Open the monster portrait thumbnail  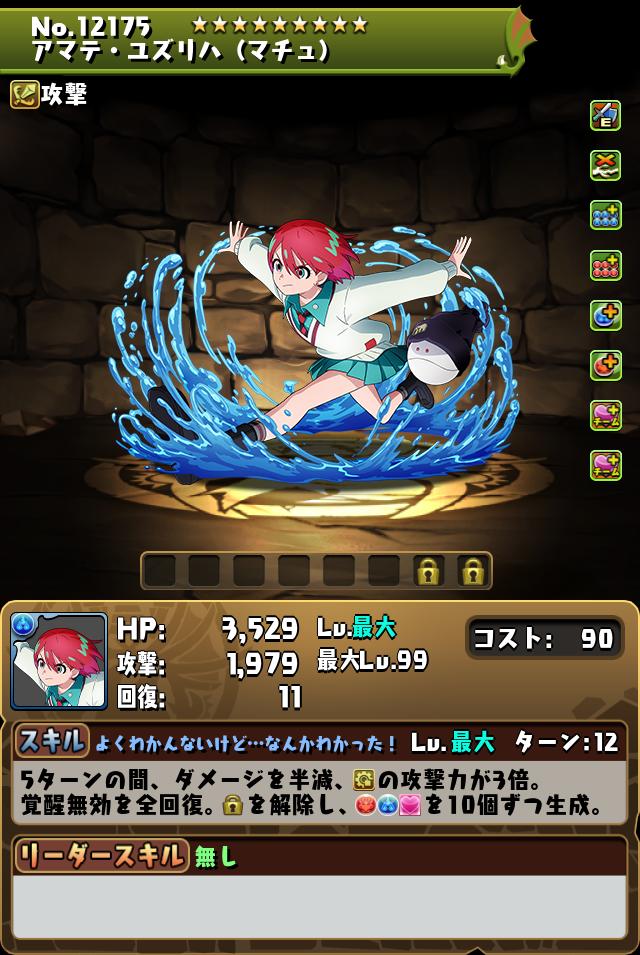pos(59,660)
